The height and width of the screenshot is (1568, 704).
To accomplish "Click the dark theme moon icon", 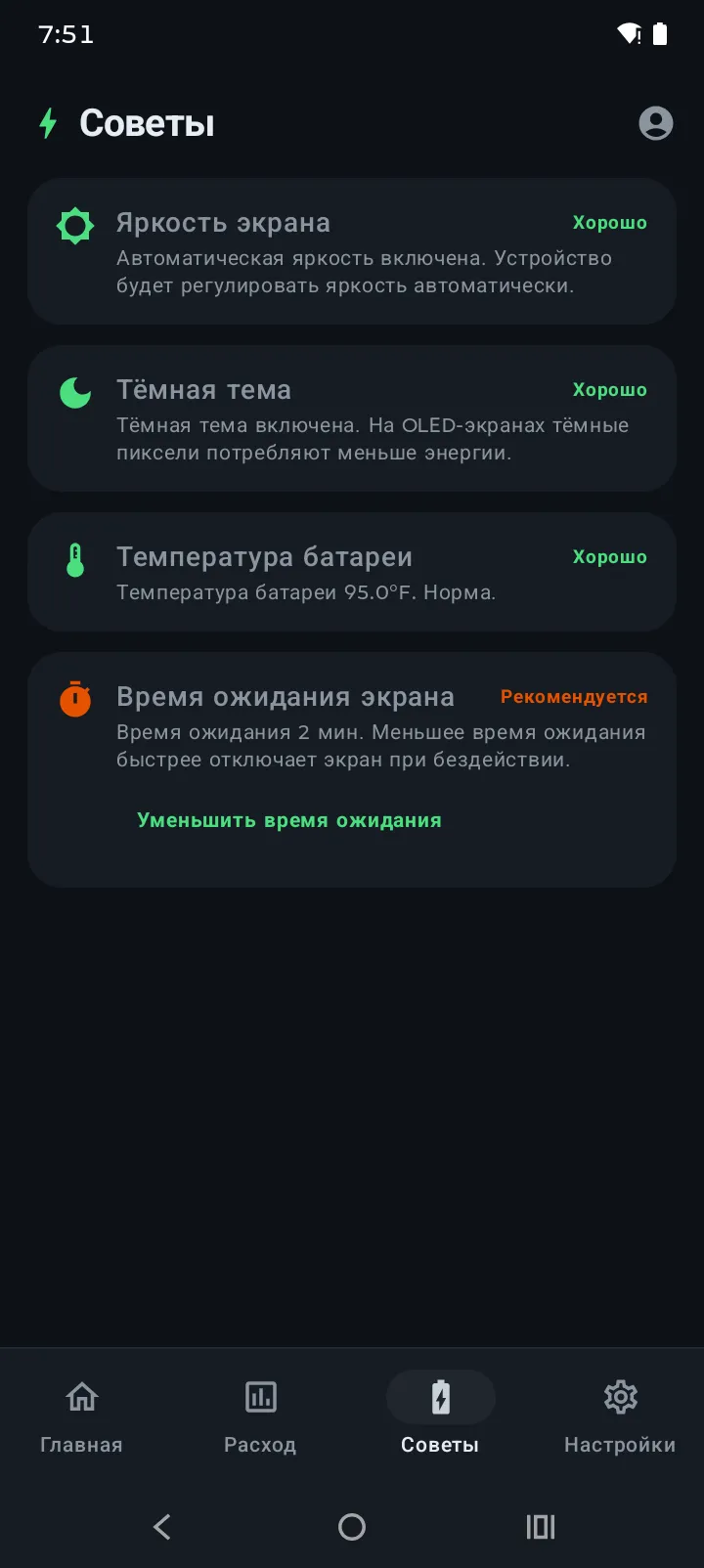I will [x=75, y=391].
